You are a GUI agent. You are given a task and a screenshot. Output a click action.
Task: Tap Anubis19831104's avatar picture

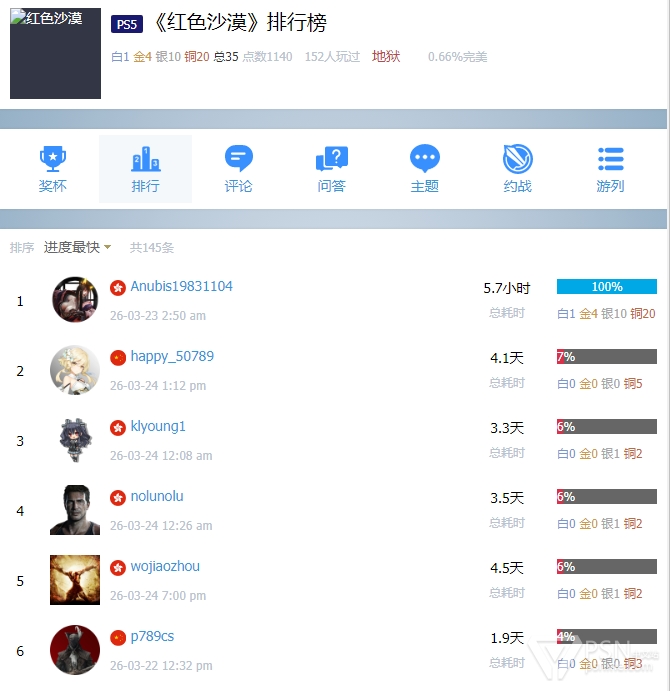click(x=75, y=300)
